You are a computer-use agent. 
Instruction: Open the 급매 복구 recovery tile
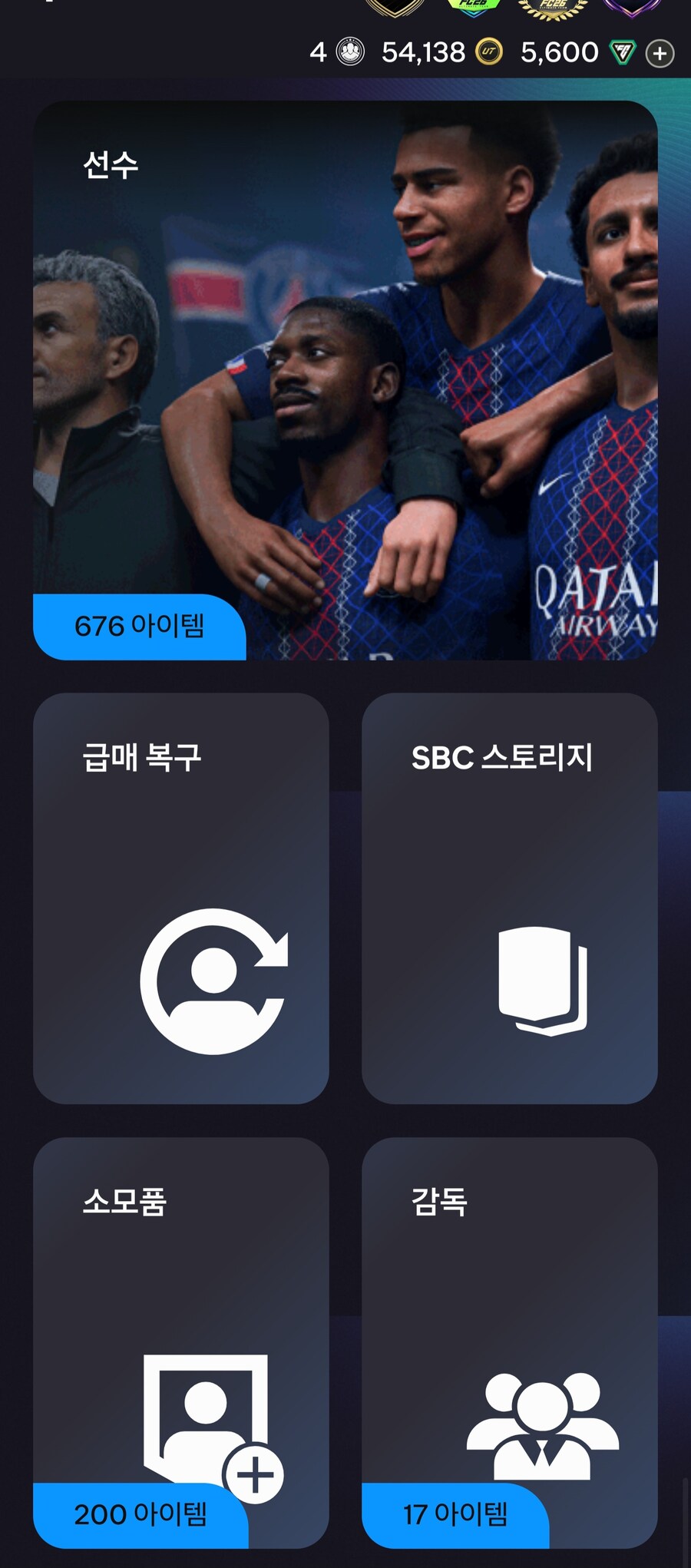pyautogui.click(x=181, y=898)
